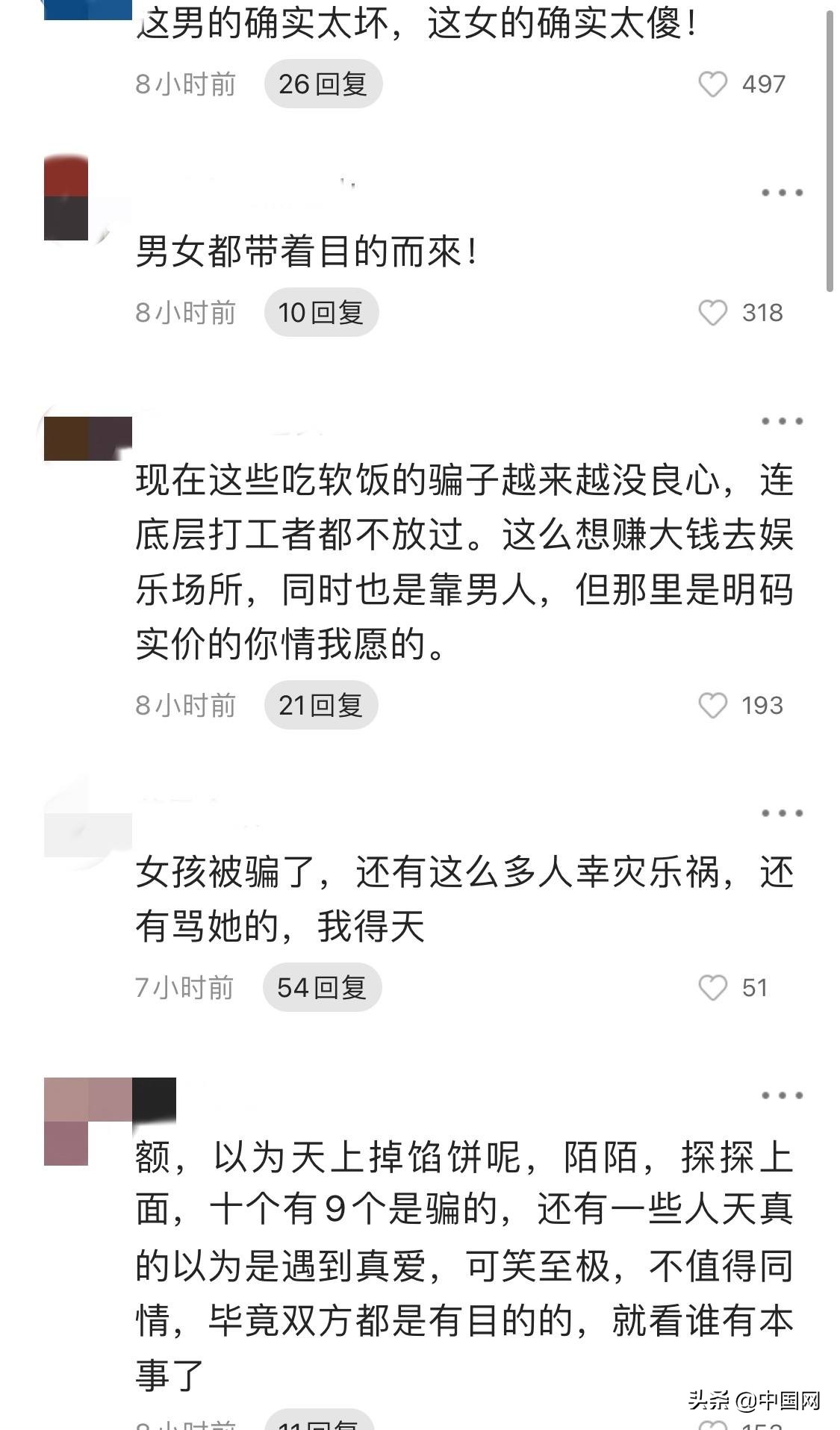Like the 女孩被骗了 comment
Viewport: 840px width, 1430px height.
click(x=712, y=987)
